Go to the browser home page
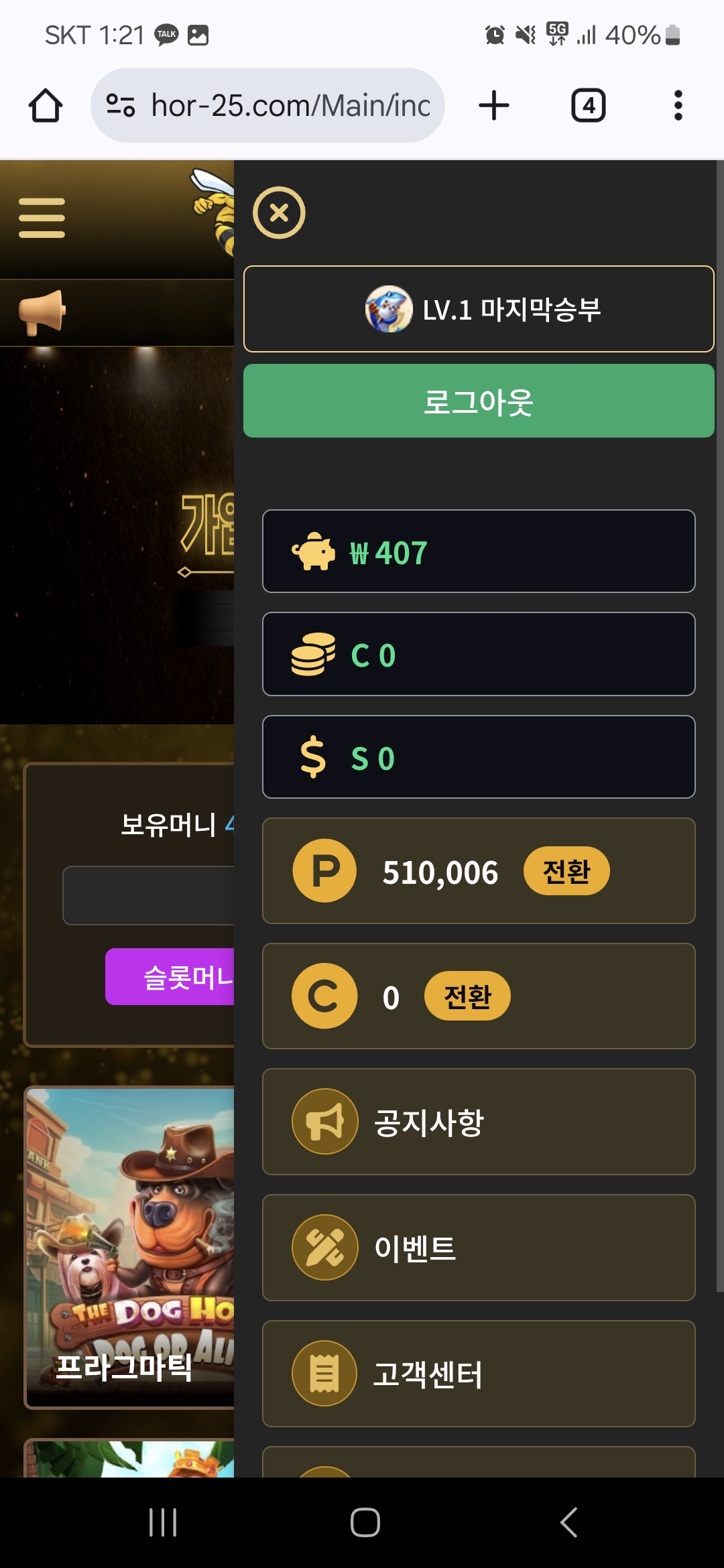Viewport: 724px width, 1568px height. (46, 105)
